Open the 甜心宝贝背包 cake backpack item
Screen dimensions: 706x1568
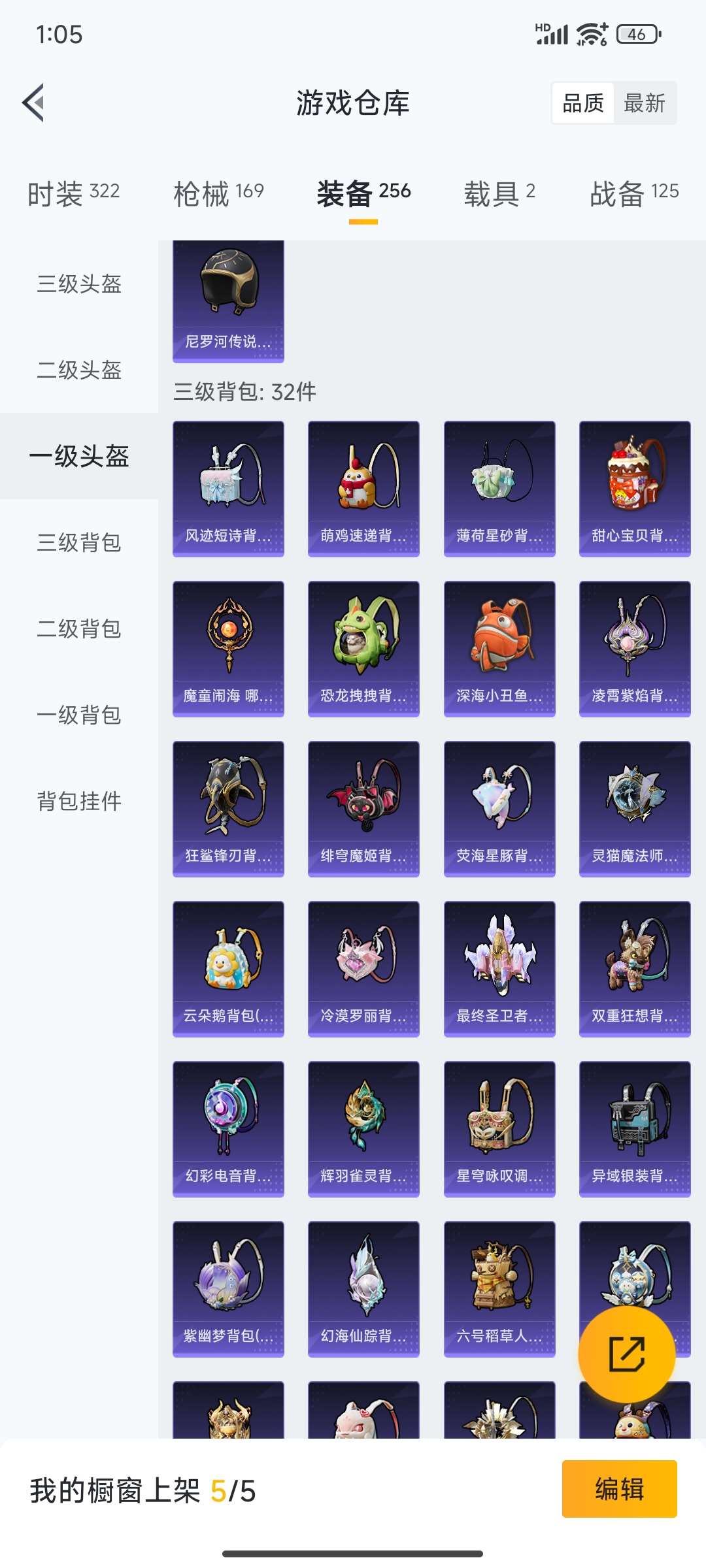634,487
